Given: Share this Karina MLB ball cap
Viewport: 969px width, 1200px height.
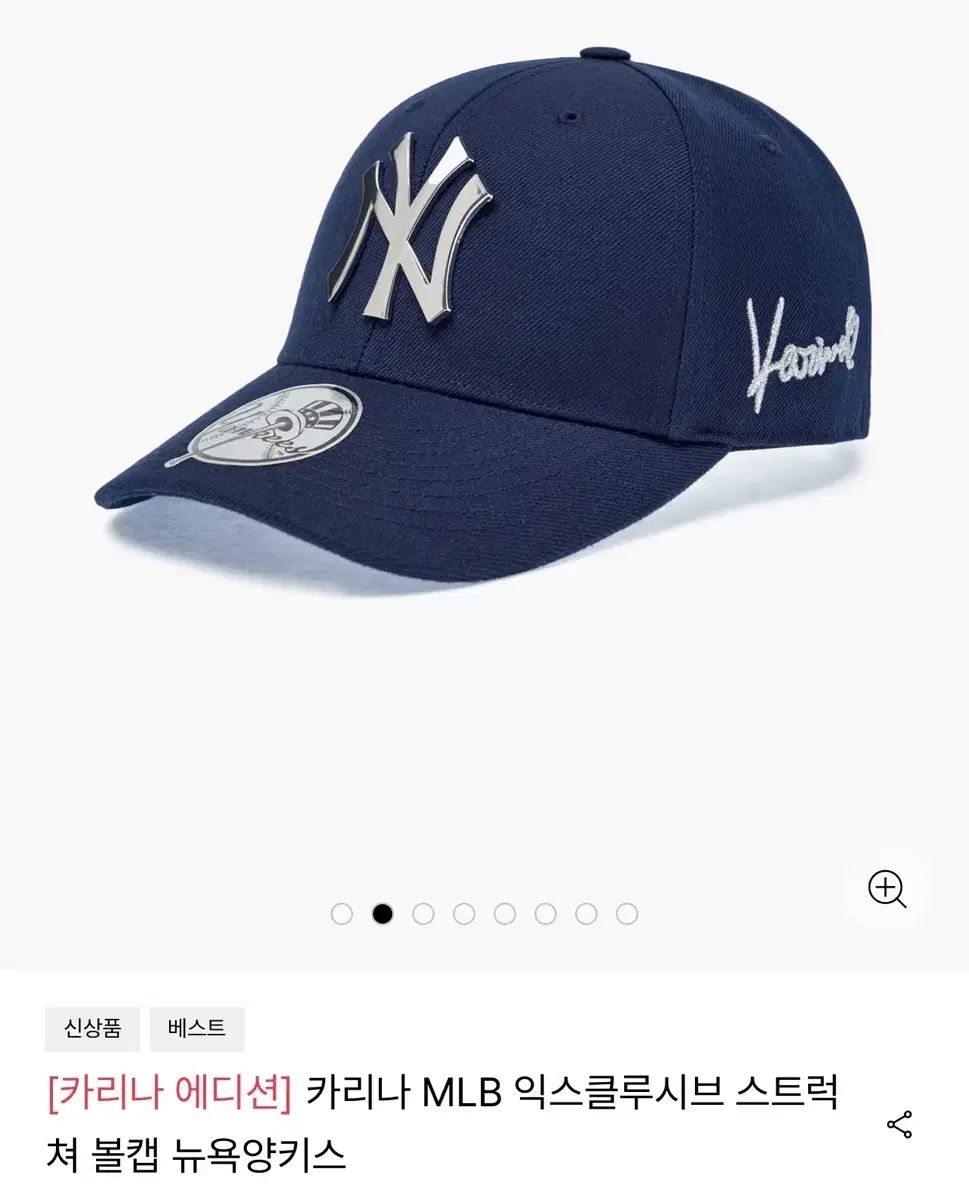Looking at the screenshot, I should 899,1124.
